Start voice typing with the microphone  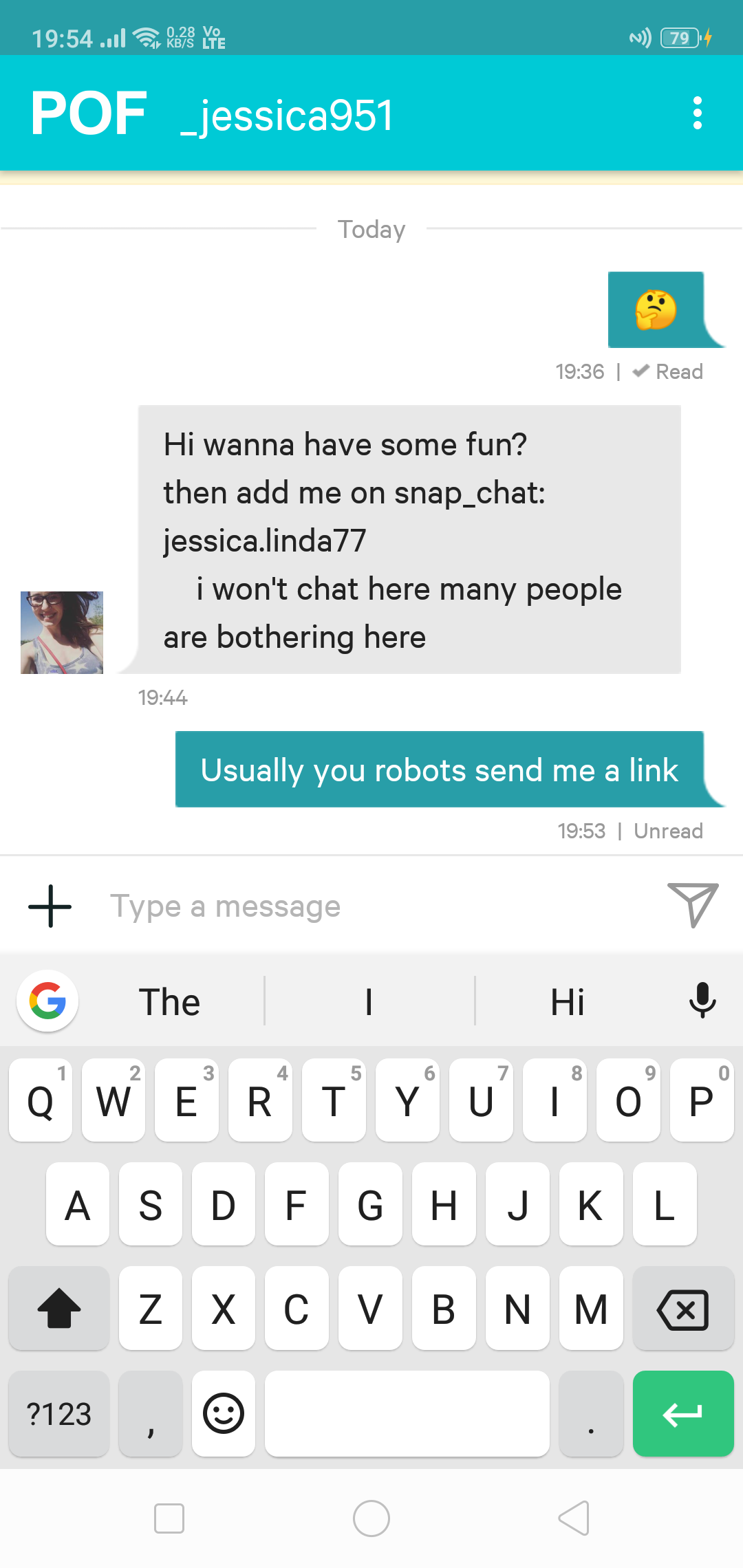coord(702,1001)
